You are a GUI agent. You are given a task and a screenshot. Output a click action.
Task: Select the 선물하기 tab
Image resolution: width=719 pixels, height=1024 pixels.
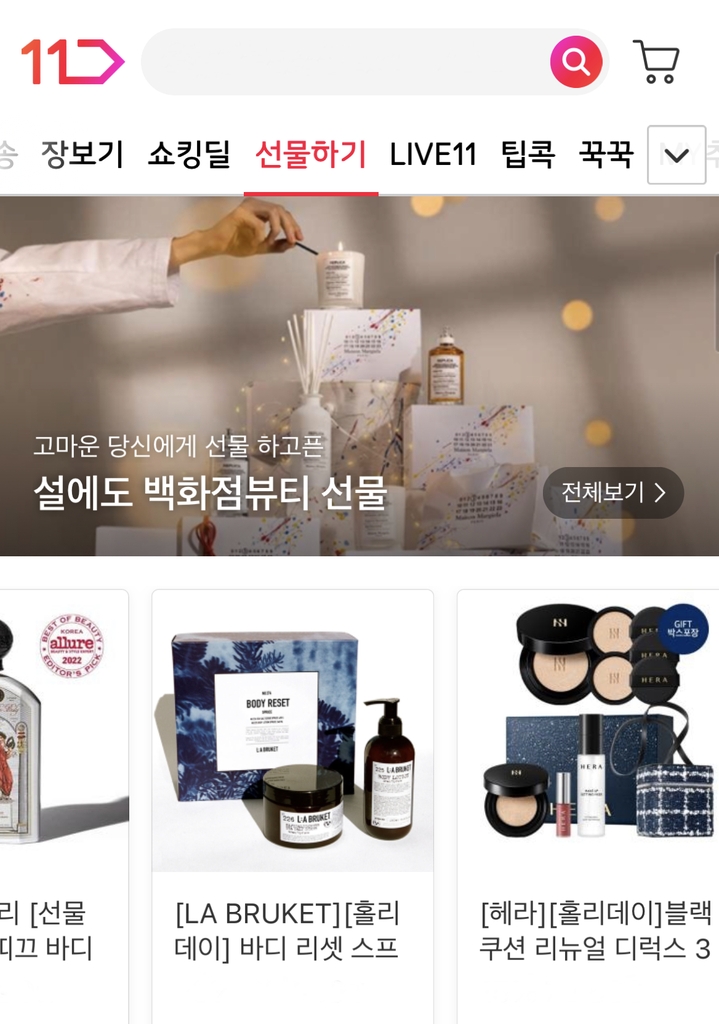[311, 154]
